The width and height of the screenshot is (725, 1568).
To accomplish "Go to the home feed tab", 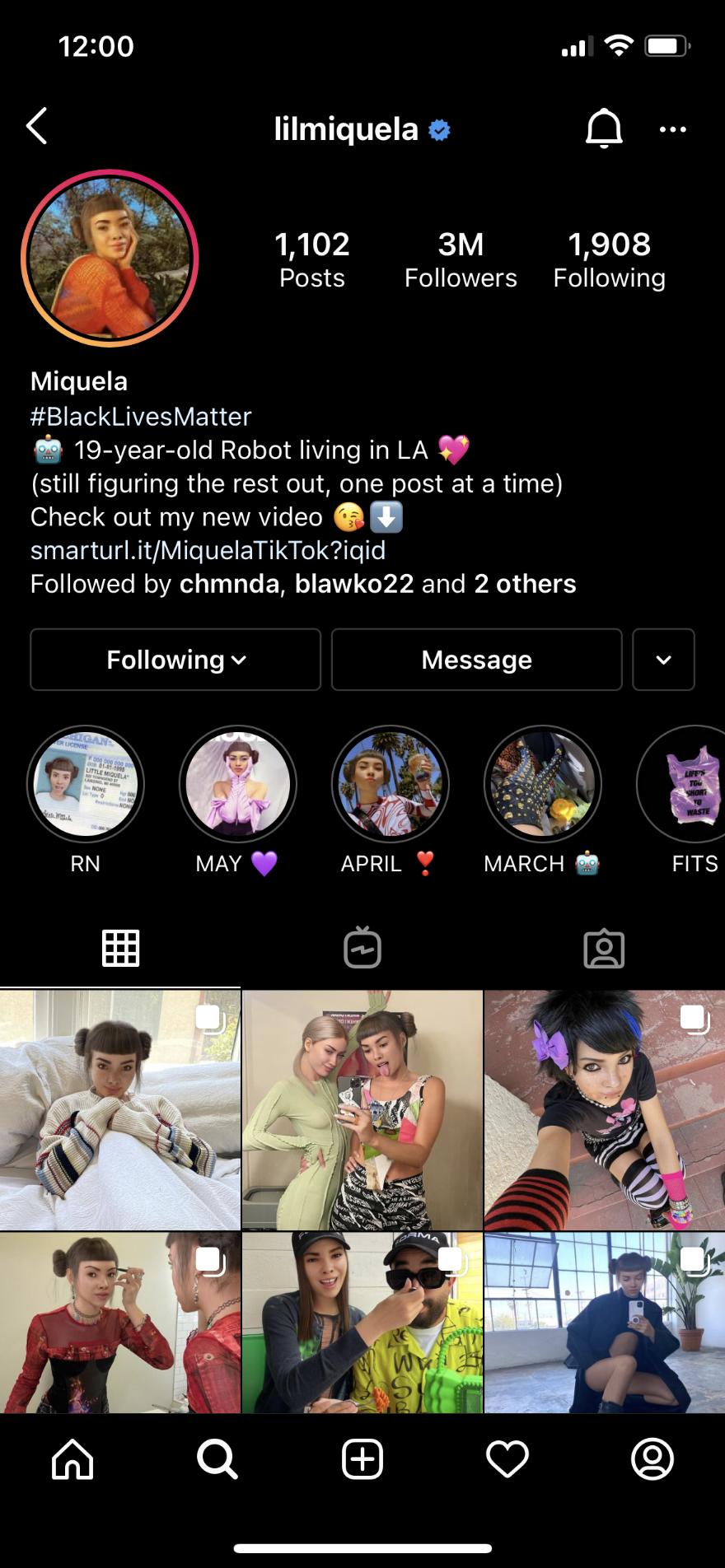I will pos(72,1459).
